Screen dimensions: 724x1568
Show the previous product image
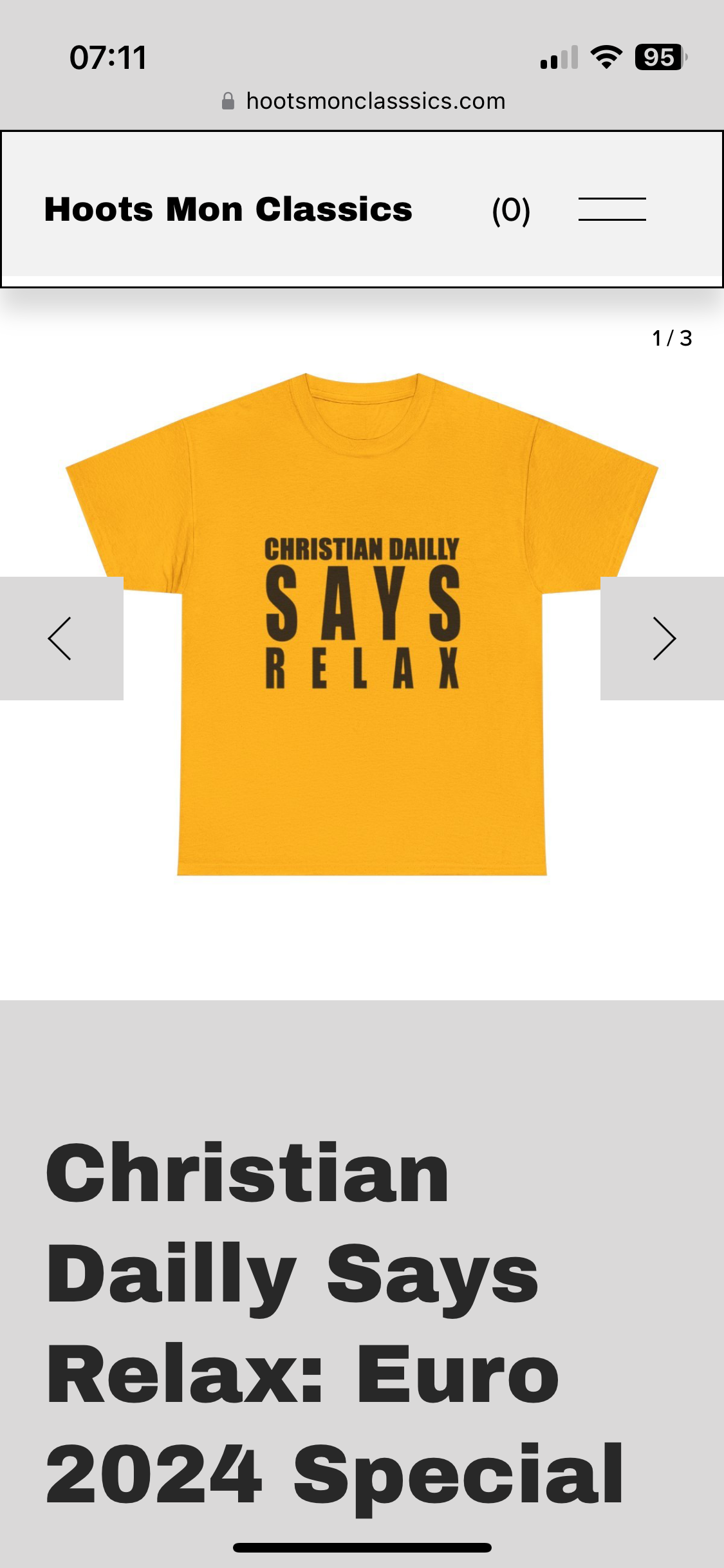pyautogui.click(x=61, y=639)
